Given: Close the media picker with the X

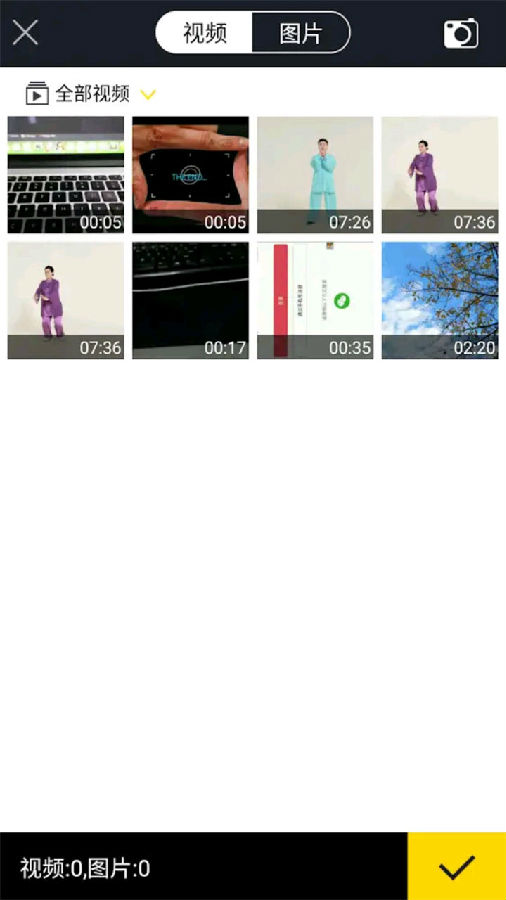Looking at the screenshot, I should [x=25, y=32].
